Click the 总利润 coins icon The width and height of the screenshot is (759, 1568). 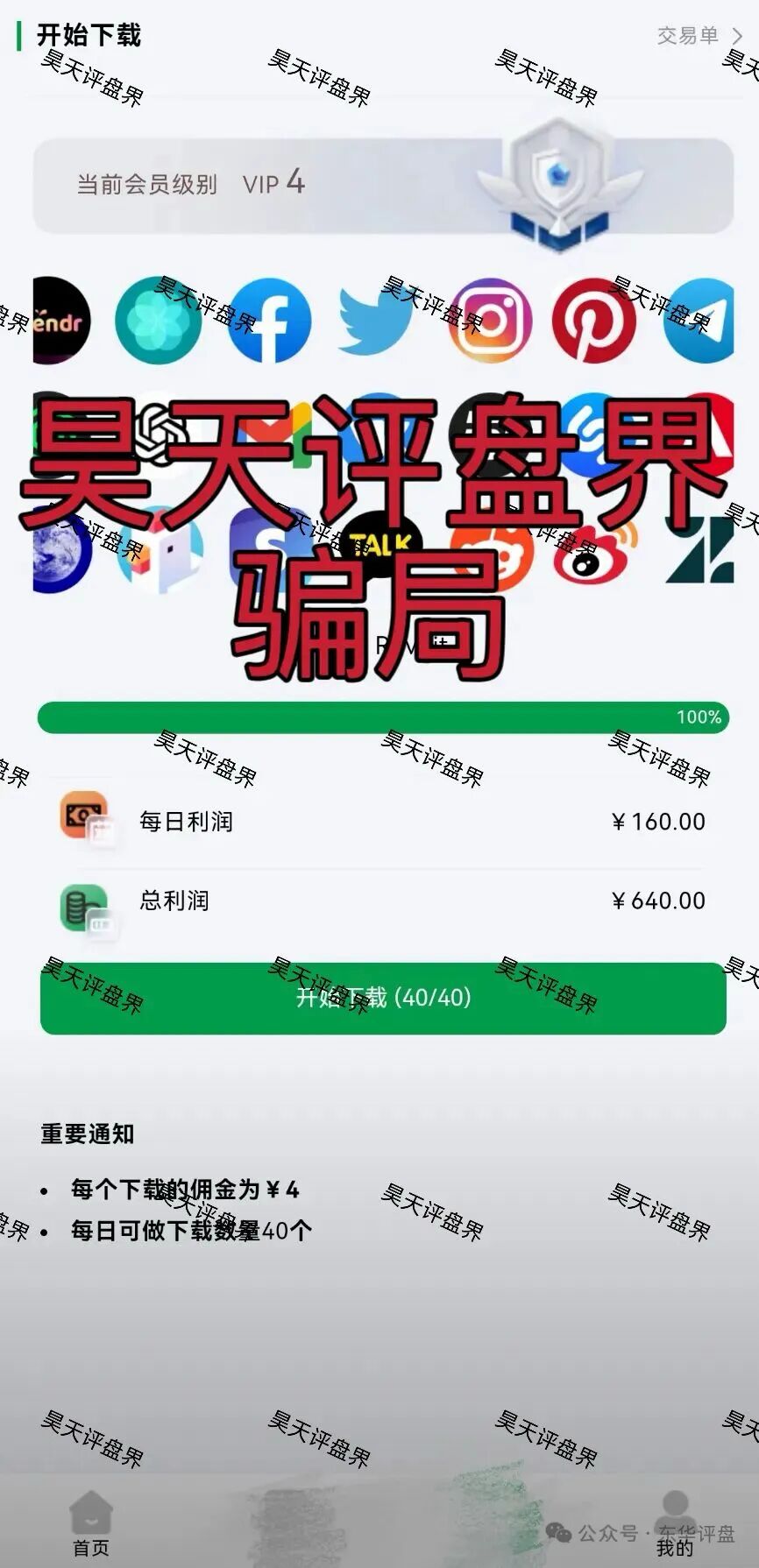pyautogui.click(x=85, y=901)
